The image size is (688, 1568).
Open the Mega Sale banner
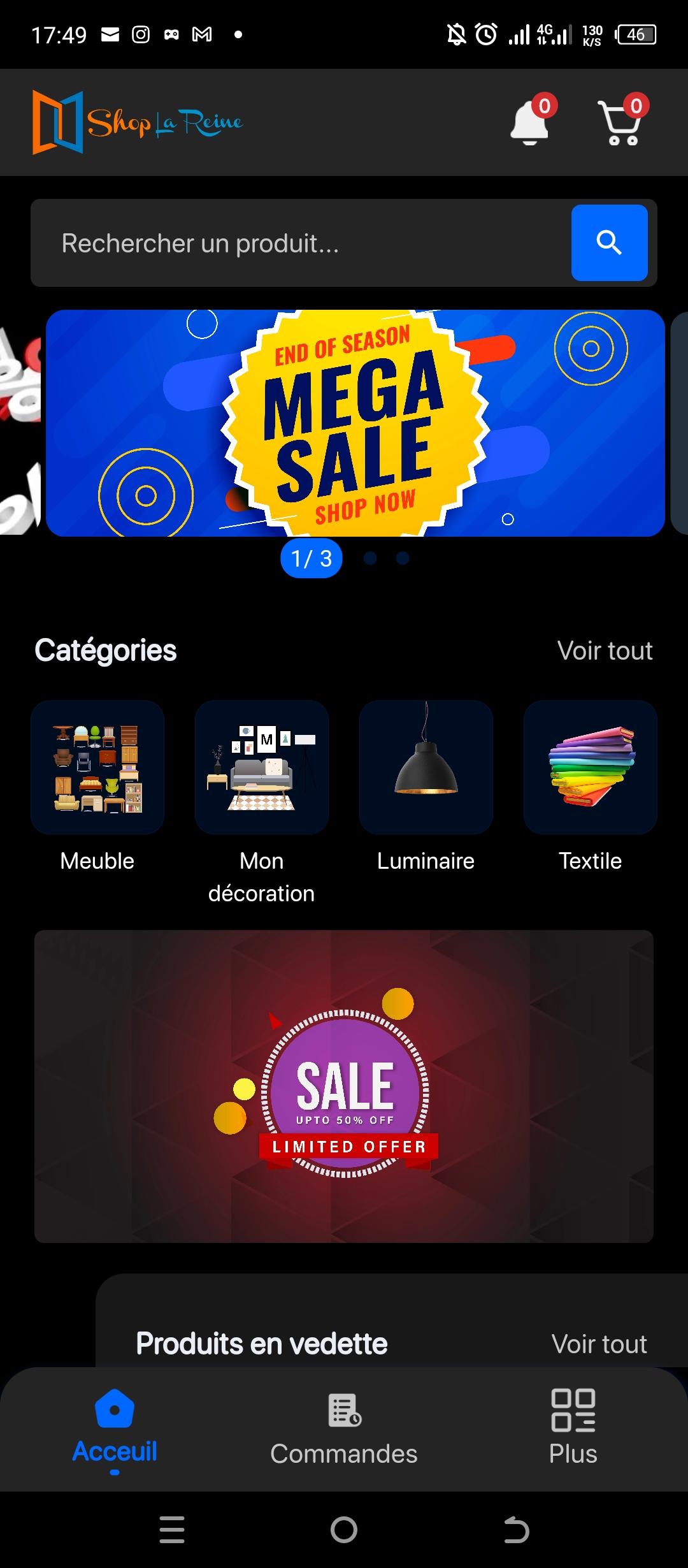pyautogui.click(x=355, y=423)
